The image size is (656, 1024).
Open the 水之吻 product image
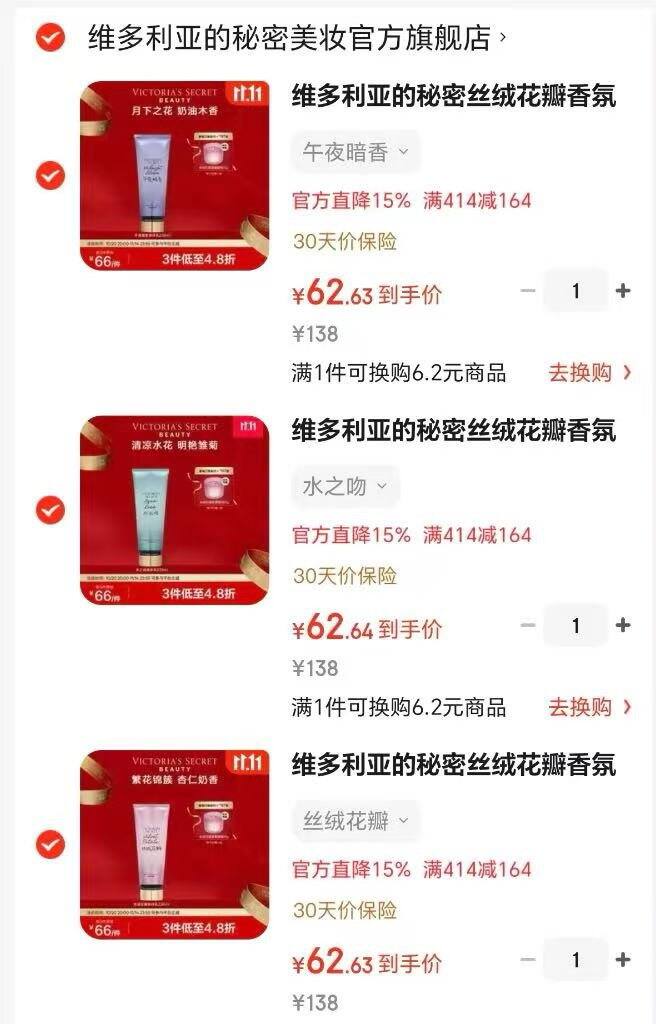tap(174, 511)
